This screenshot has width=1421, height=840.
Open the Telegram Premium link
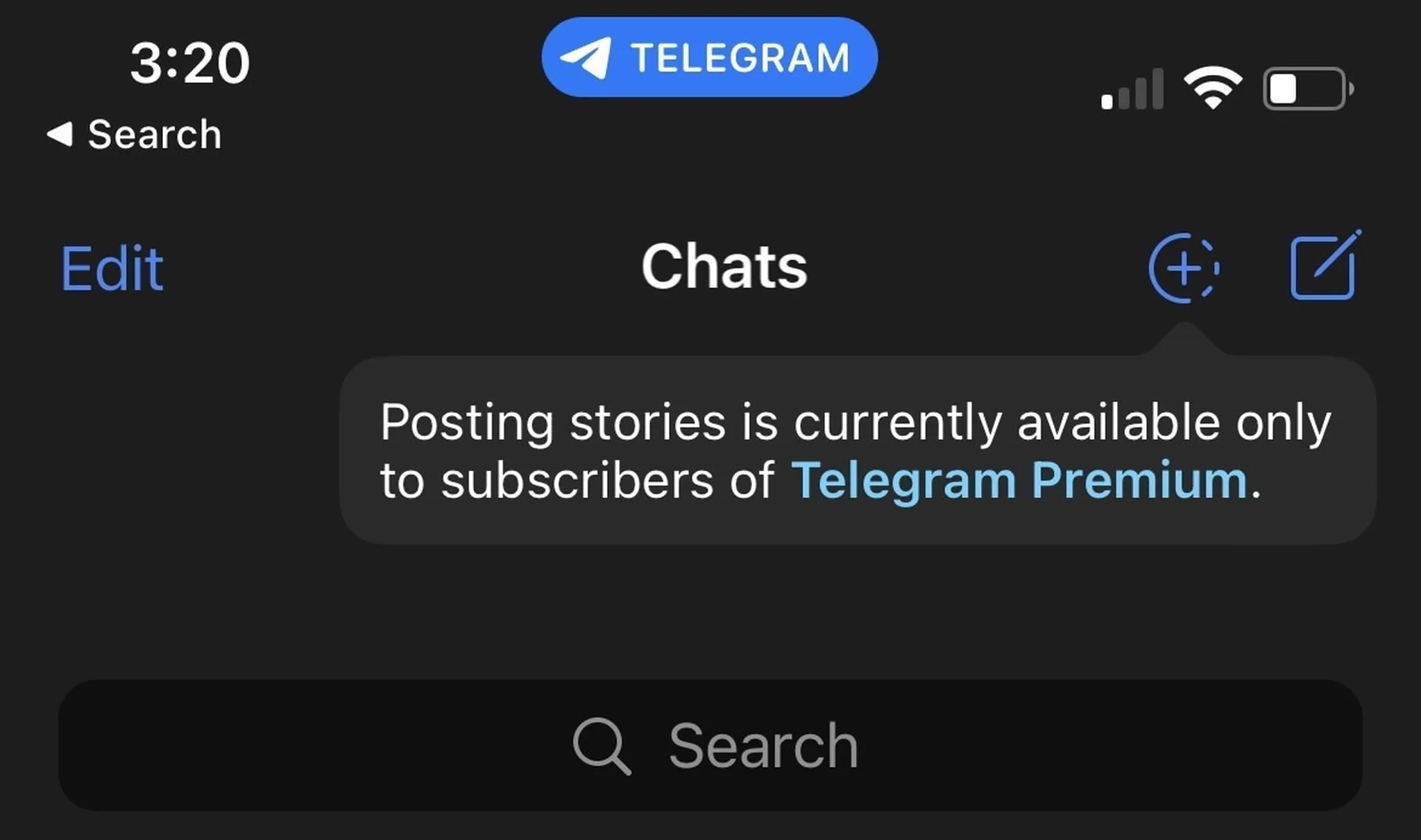(1019, 481)
